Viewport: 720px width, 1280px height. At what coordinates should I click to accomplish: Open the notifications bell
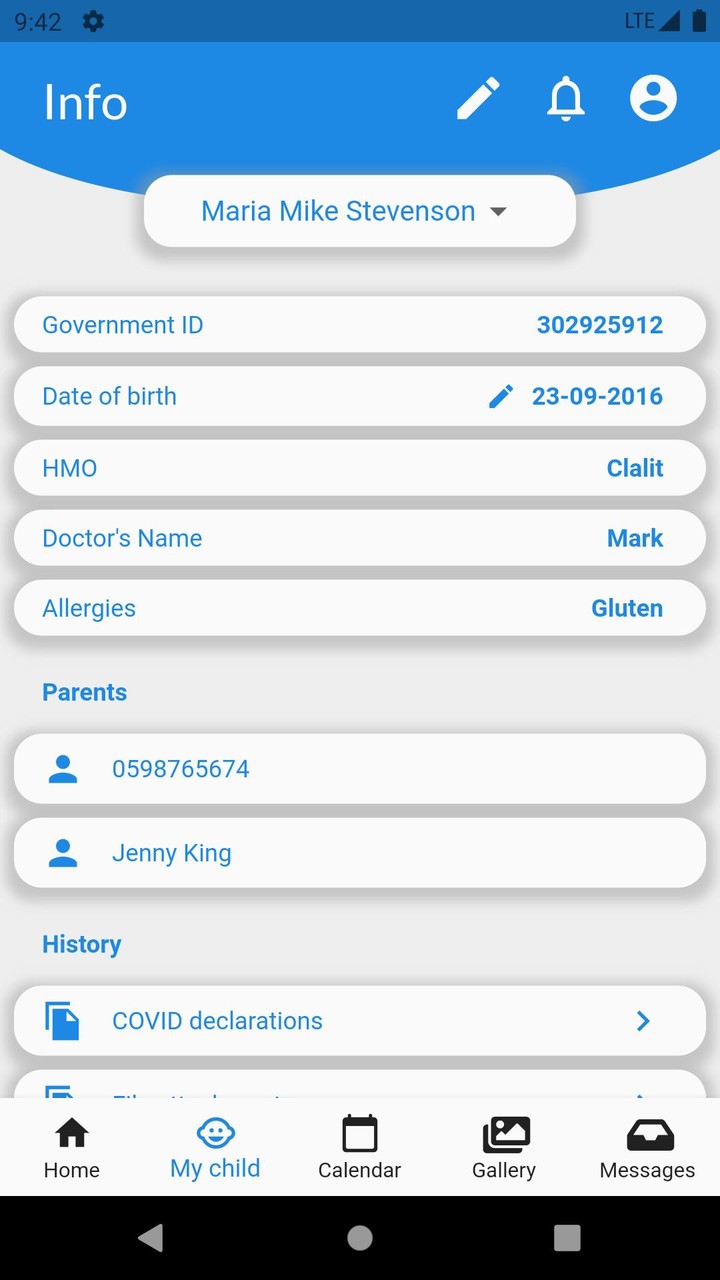(565, 99)
